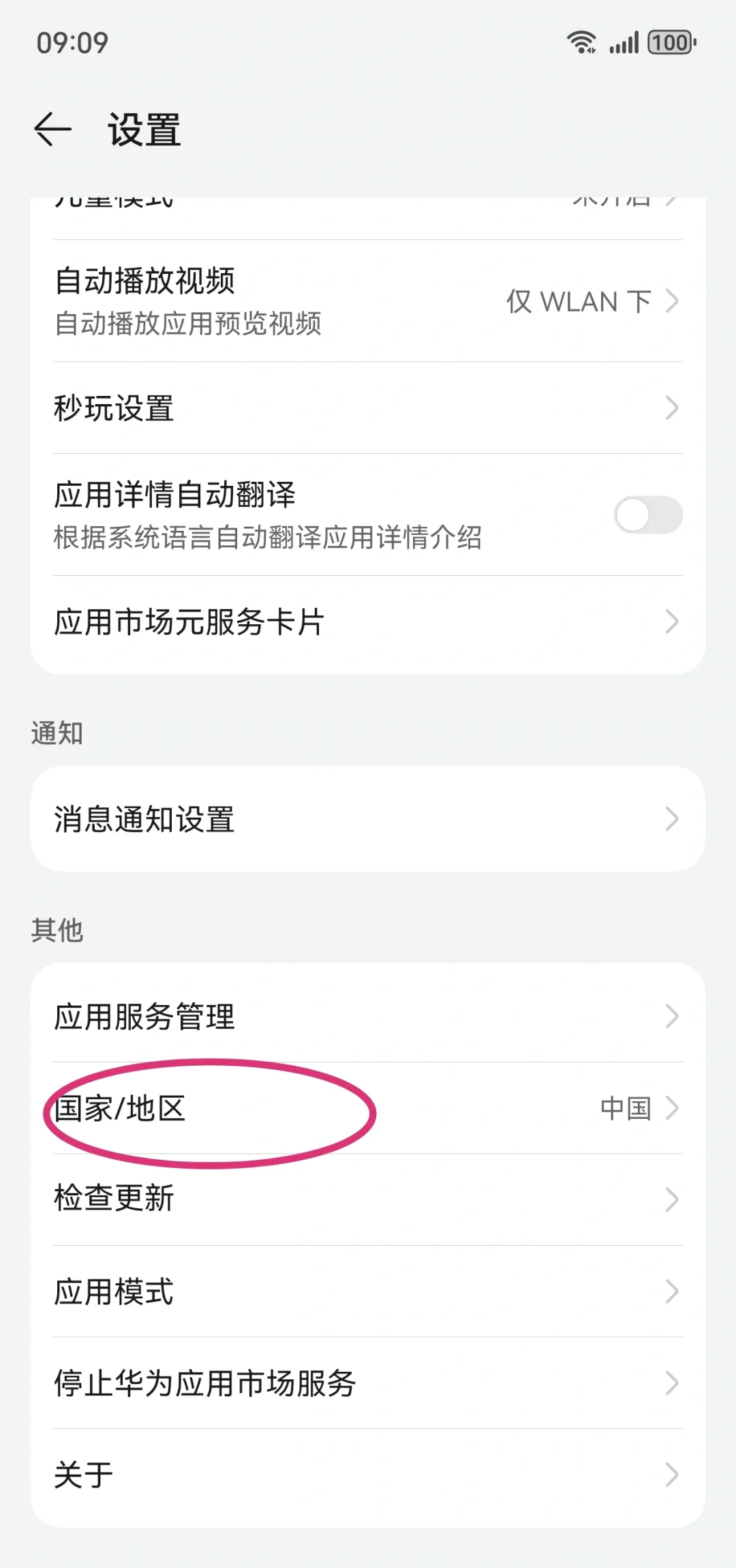Open 自动播放视频 settings
This screenshot has width=736, height=1568.
[x=368, y=301]
